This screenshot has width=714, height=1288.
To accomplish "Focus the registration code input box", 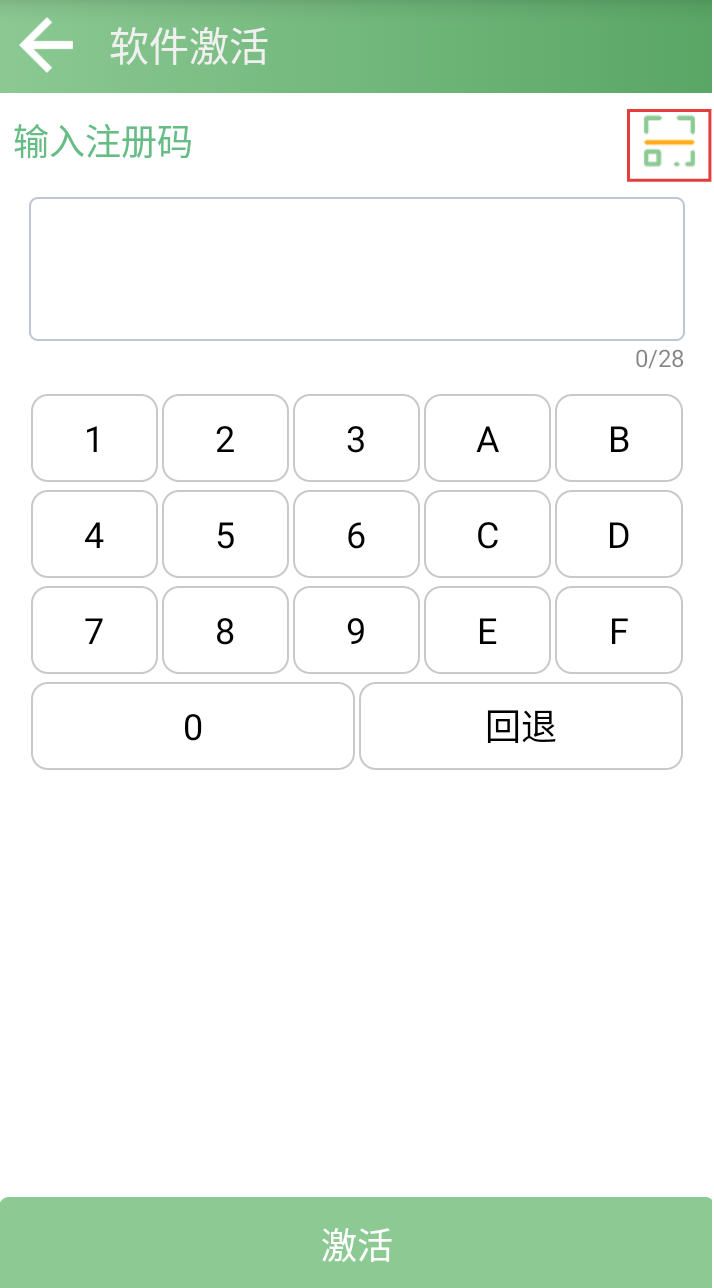I will point(357,269).
